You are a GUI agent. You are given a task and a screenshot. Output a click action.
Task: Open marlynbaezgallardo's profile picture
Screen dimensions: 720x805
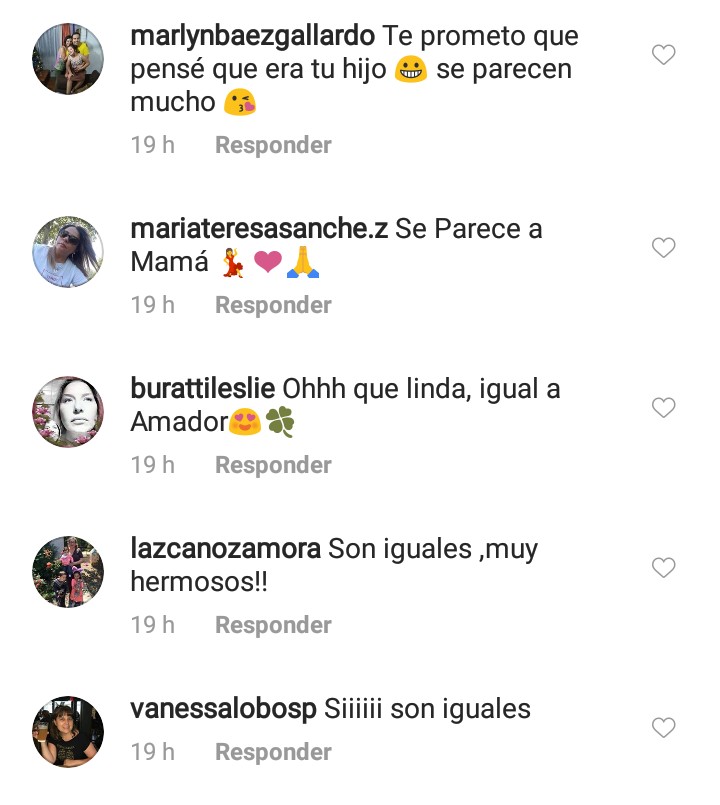pos(68,59)
